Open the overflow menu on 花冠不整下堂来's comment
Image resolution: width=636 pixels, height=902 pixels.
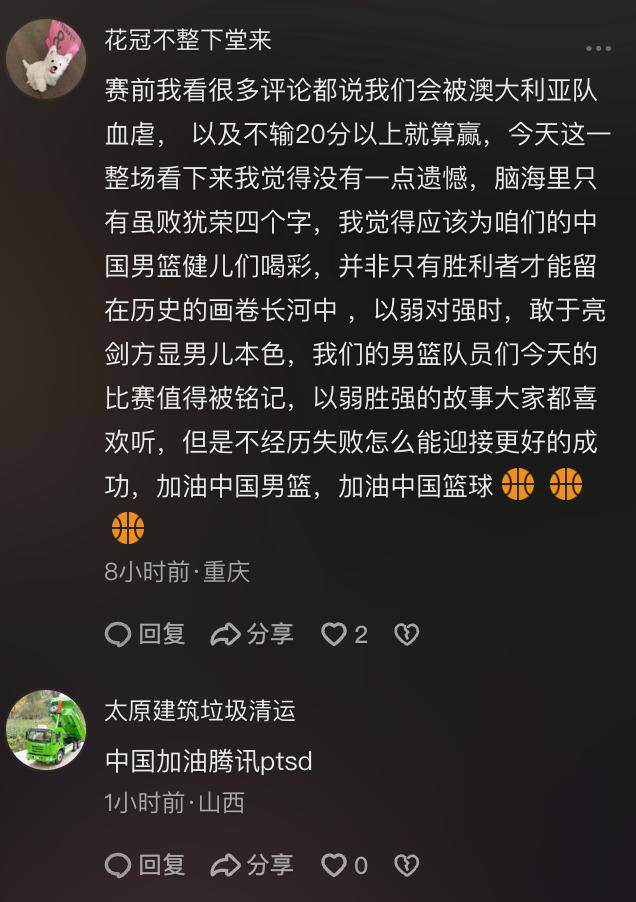click(598, 48)
